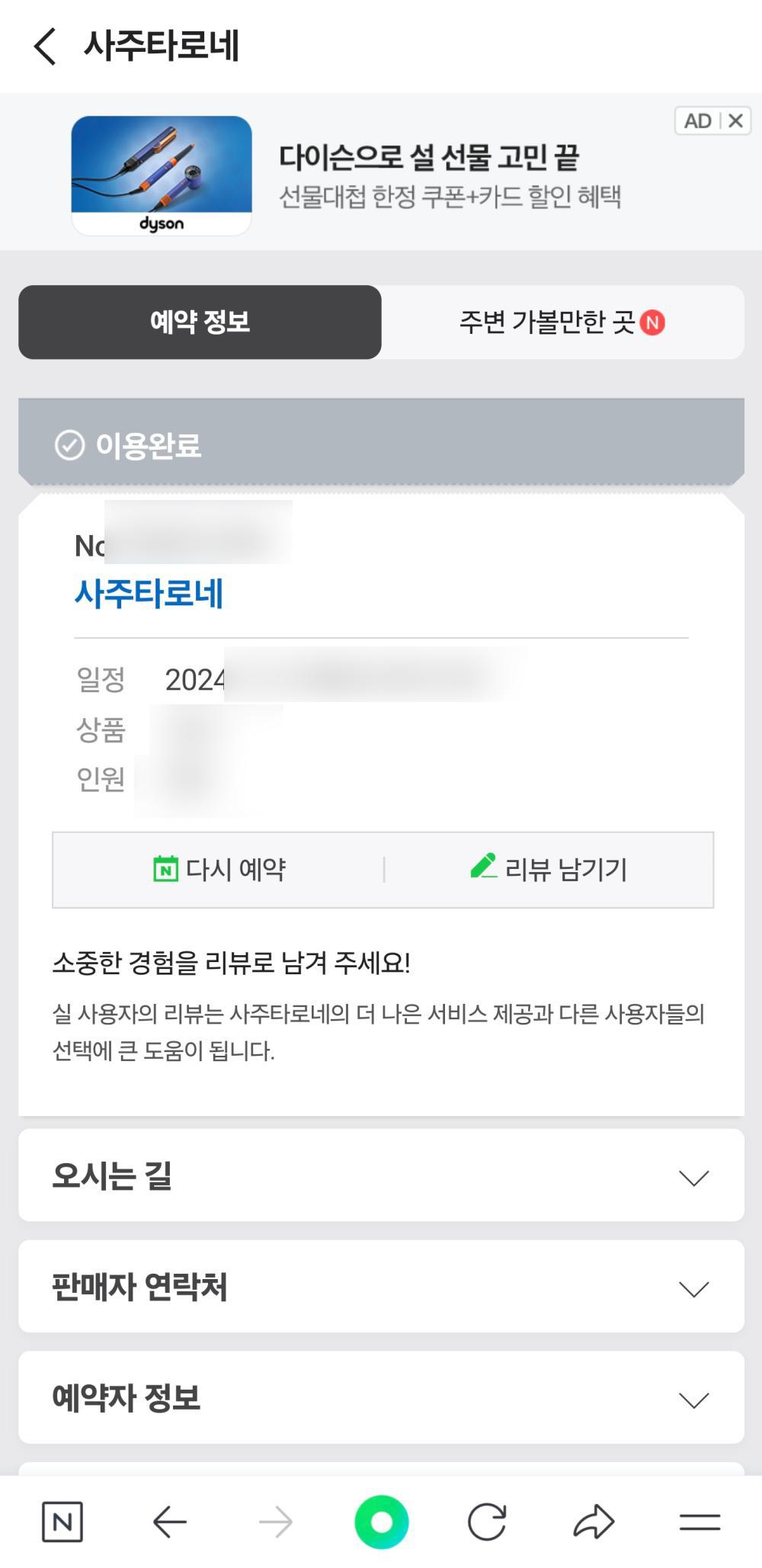Open the Dyson gift ad
The width and height of the screenshot is (762, 1568).
[x=427, y=175]
